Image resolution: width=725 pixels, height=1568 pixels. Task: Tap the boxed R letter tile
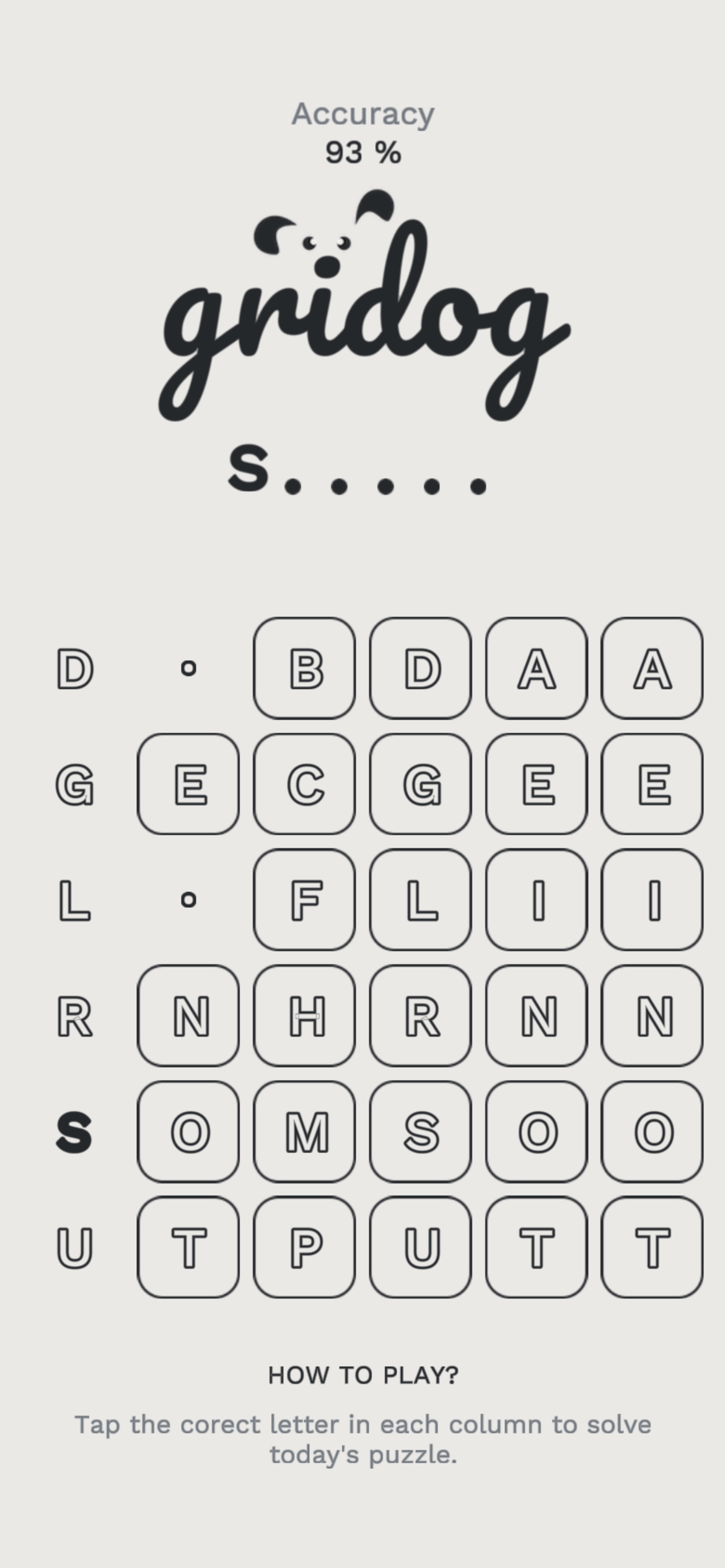pos(420,1016)
